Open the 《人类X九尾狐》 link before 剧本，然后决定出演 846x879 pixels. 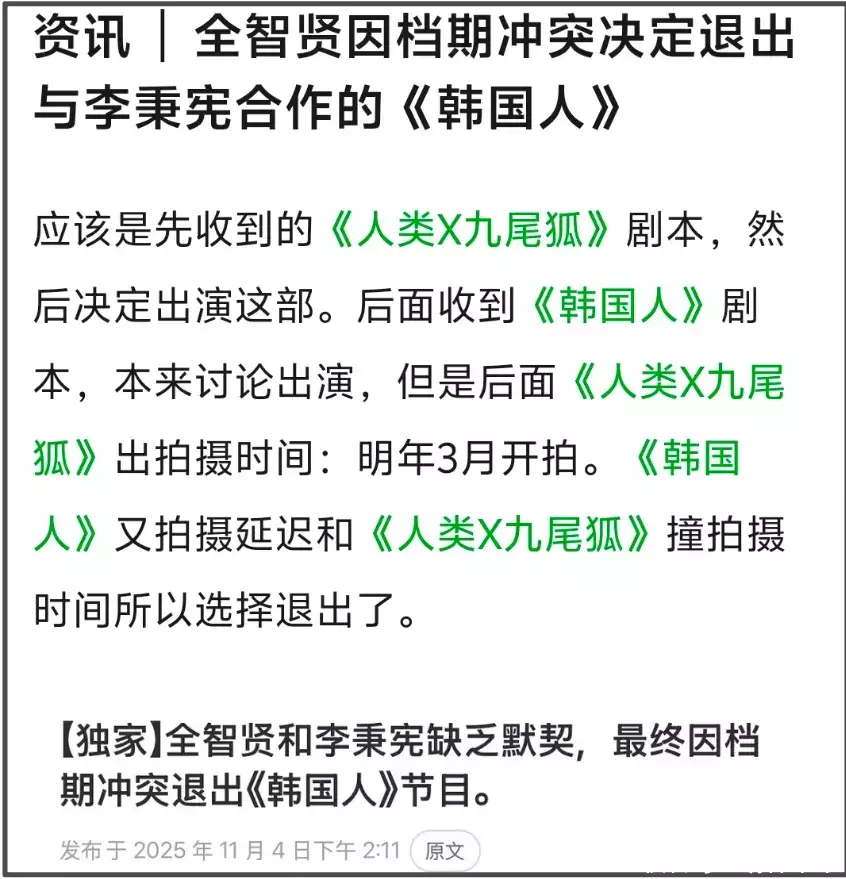click(x=469, y=231)
